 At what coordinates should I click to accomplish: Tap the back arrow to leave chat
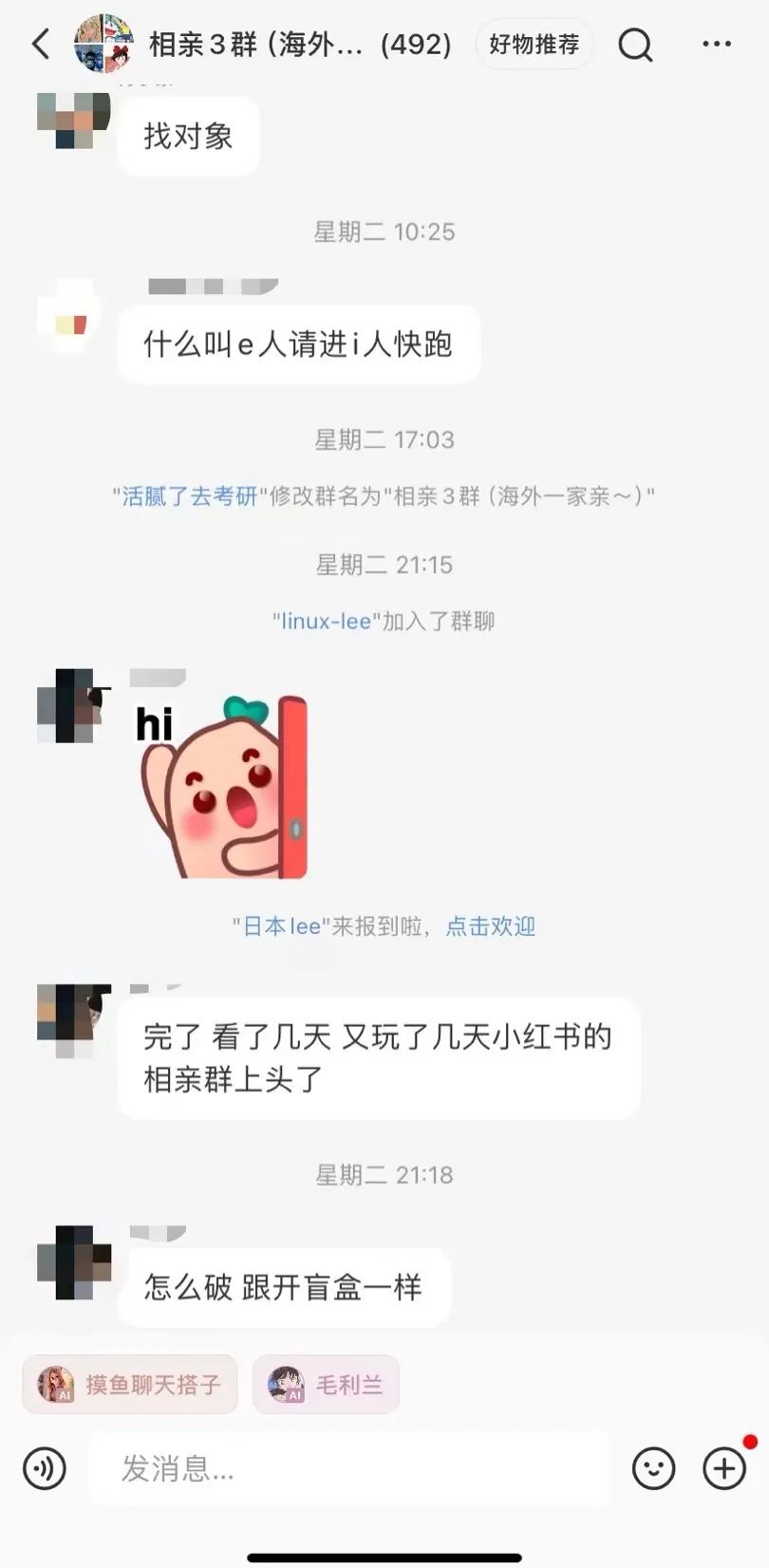(x=39, y=44)
